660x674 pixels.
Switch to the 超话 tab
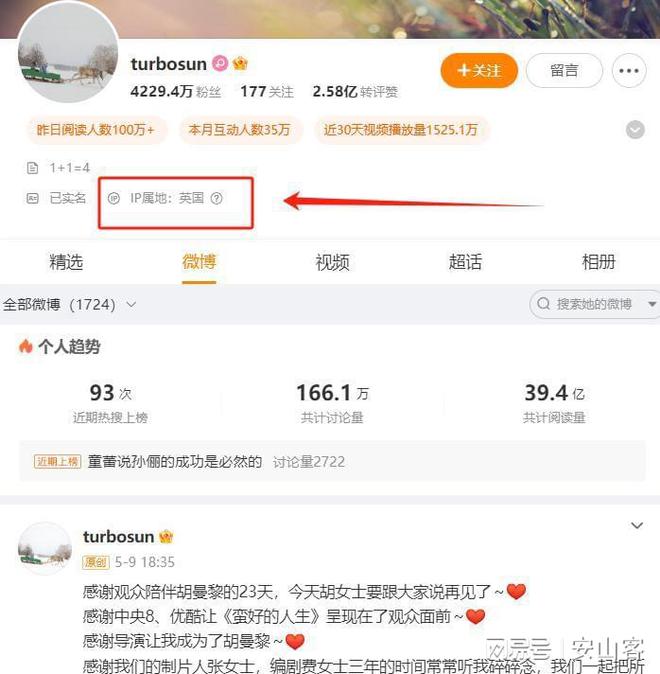click(x=465, y=262)
